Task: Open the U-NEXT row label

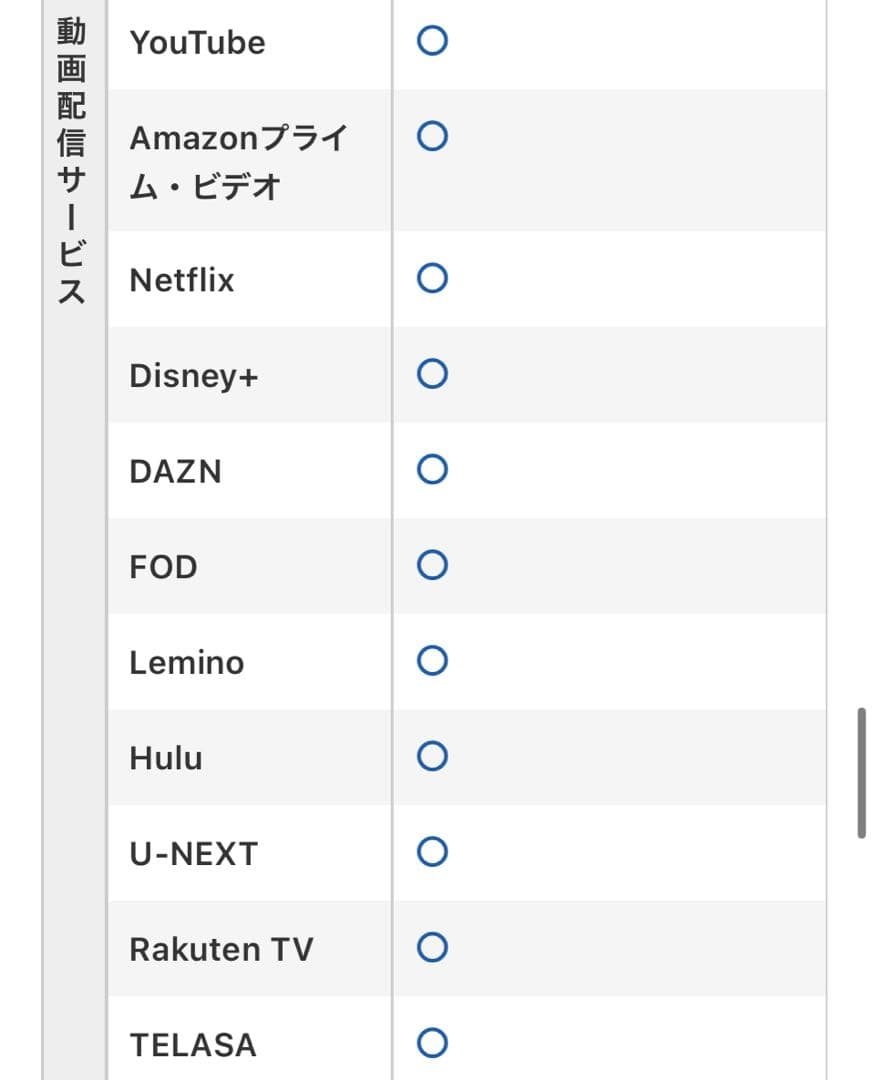Action: [194, 852]
